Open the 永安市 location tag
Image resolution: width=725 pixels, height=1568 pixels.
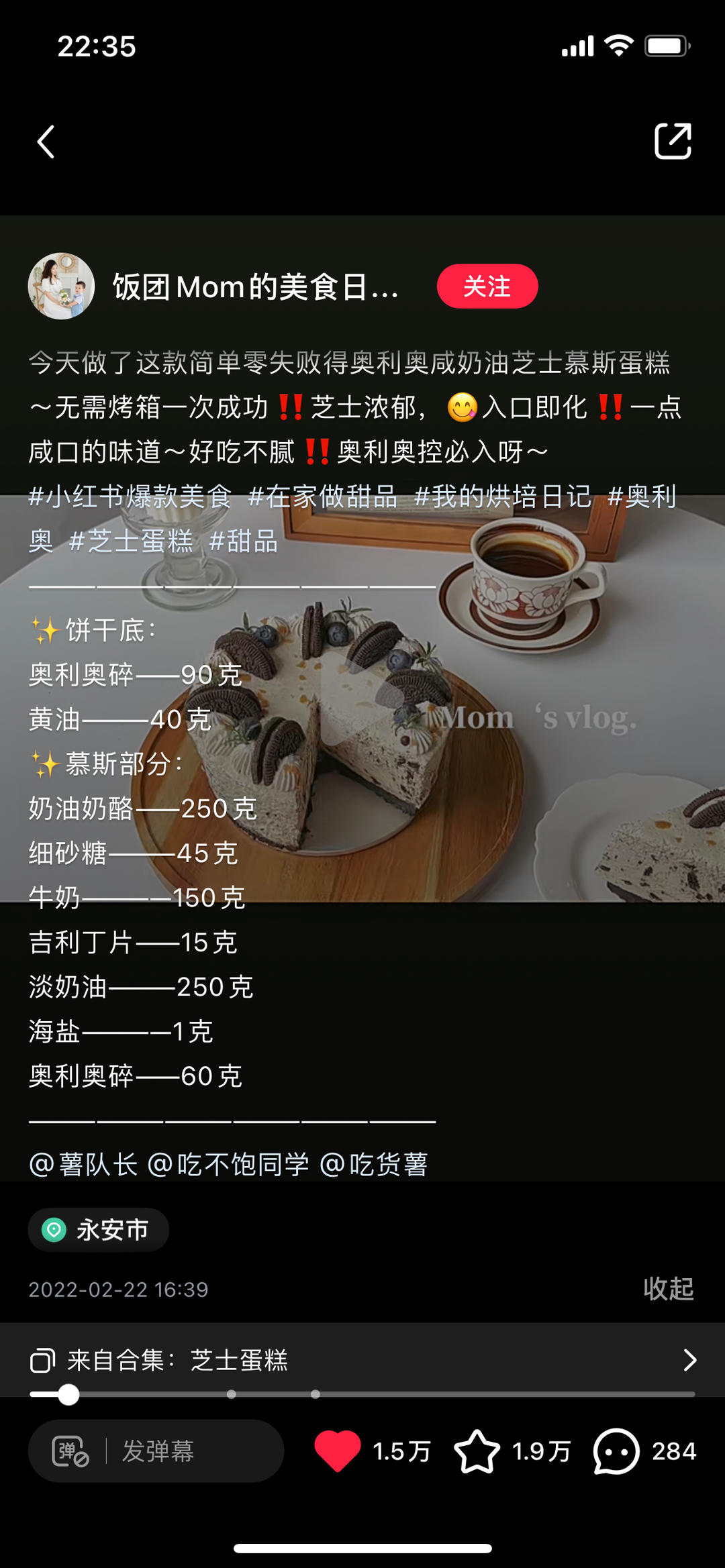(x=98, y=1230)
